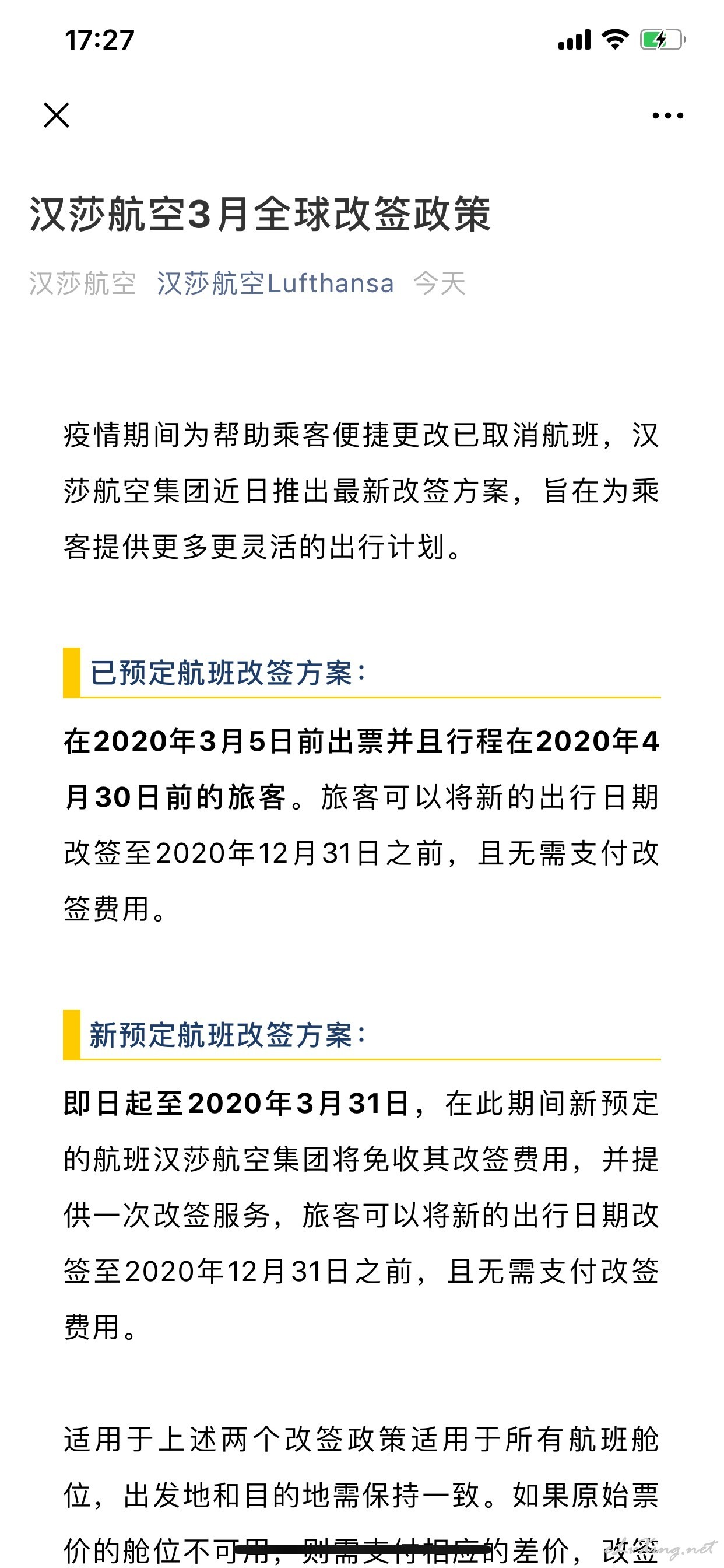
Task: Close the article page
Action: (57, 115)
